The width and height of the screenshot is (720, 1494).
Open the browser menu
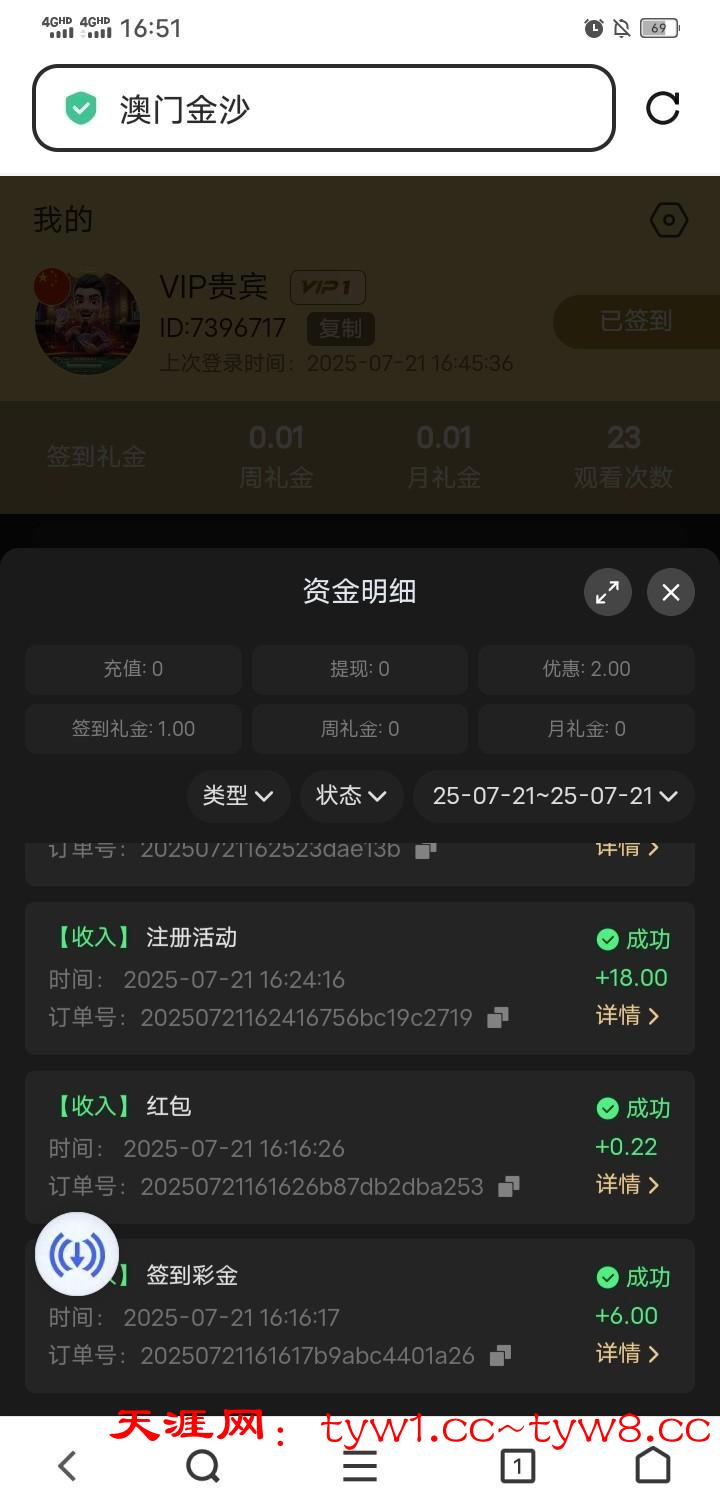360,1466
